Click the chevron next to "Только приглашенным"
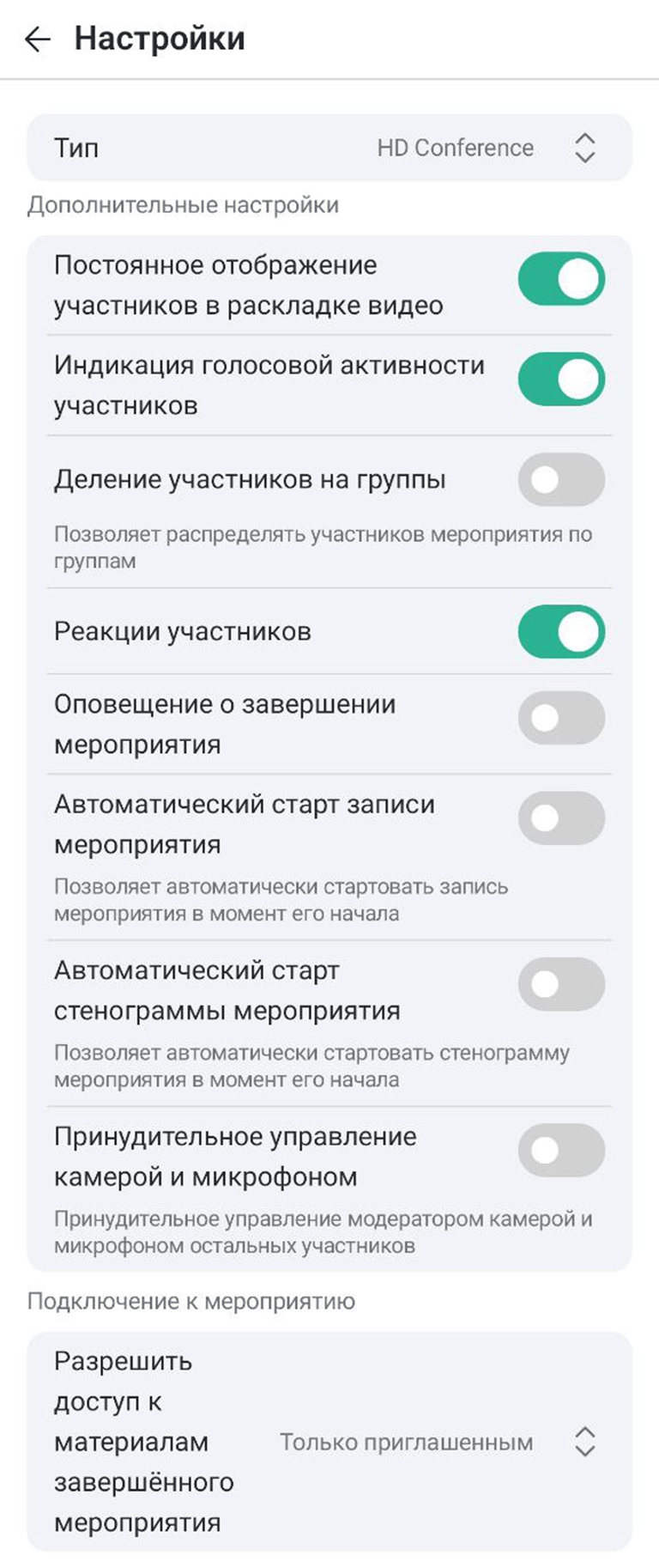Image resolution: width=659 pixels, height=1568 pixels. pyautogui.click(x=584, y=1443)
